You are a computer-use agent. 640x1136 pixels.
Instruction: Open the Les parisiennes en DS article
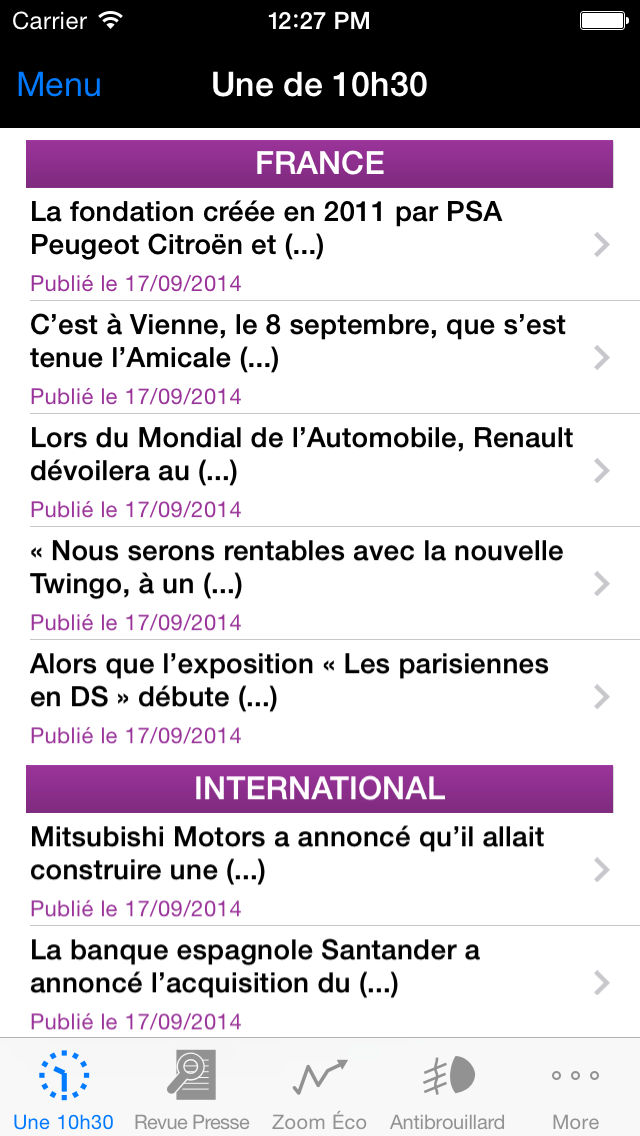tap(320, 697)
